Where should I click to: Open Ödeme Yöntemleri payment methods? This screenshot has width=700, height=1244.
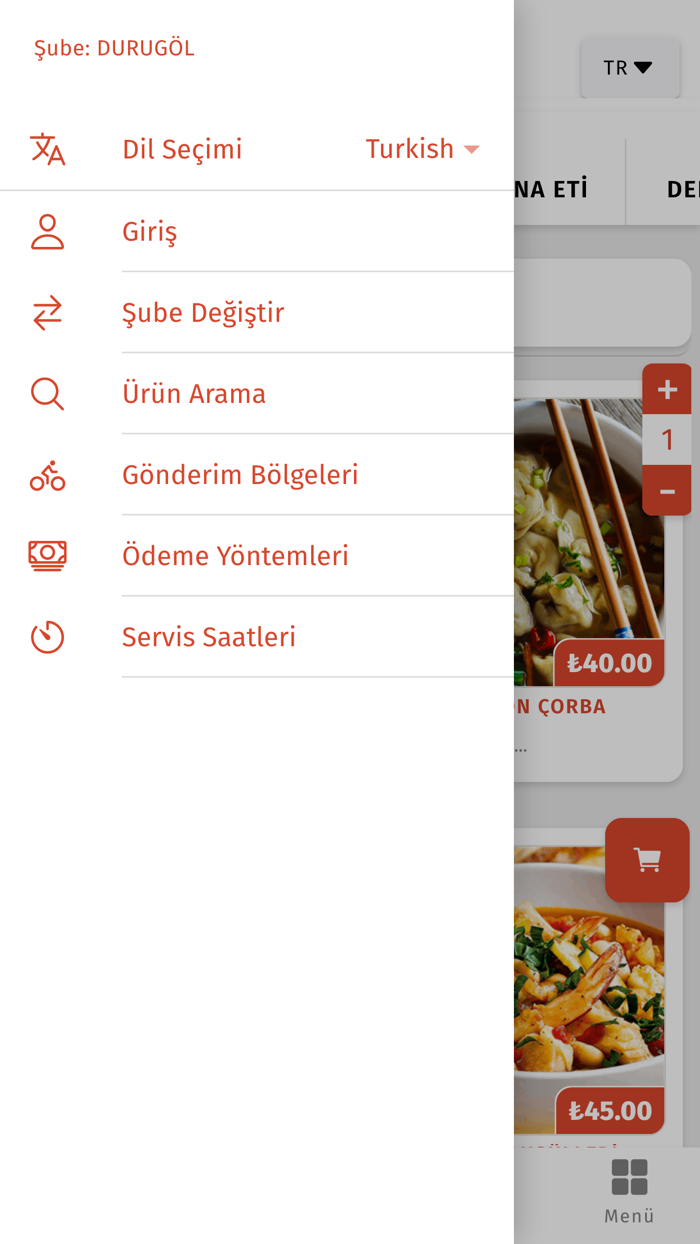257,556
